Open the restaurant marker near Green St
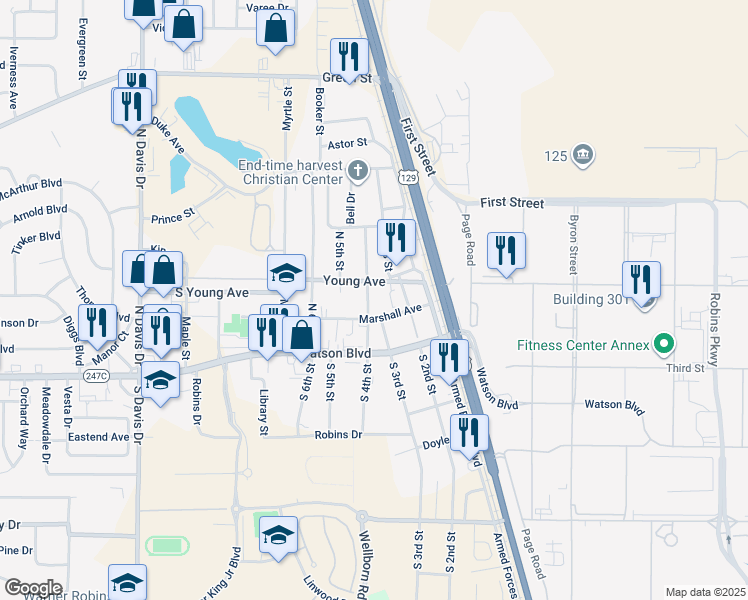 pos(345,55)
